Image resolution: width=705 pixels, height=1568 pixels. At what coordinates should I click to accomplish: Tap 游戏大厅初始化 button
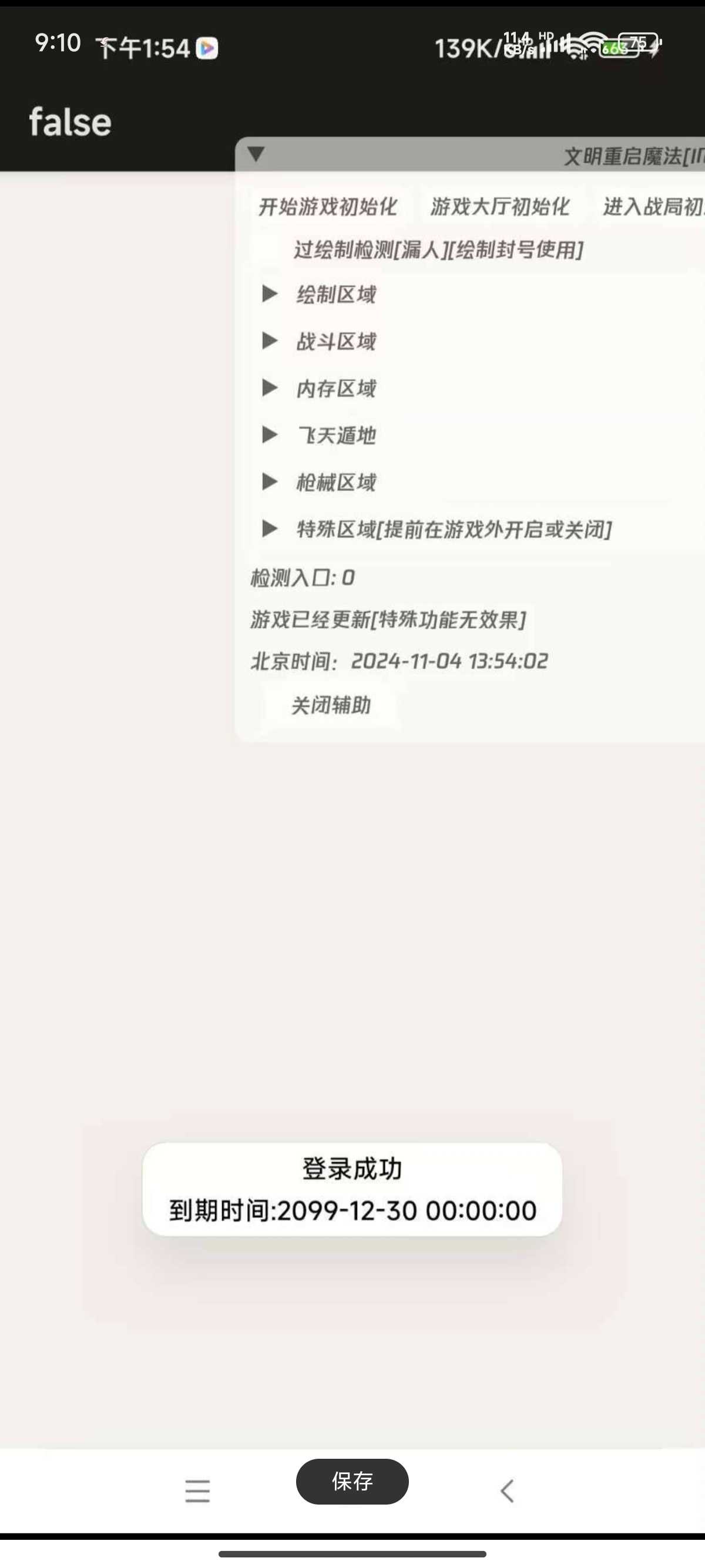[499, 207]
